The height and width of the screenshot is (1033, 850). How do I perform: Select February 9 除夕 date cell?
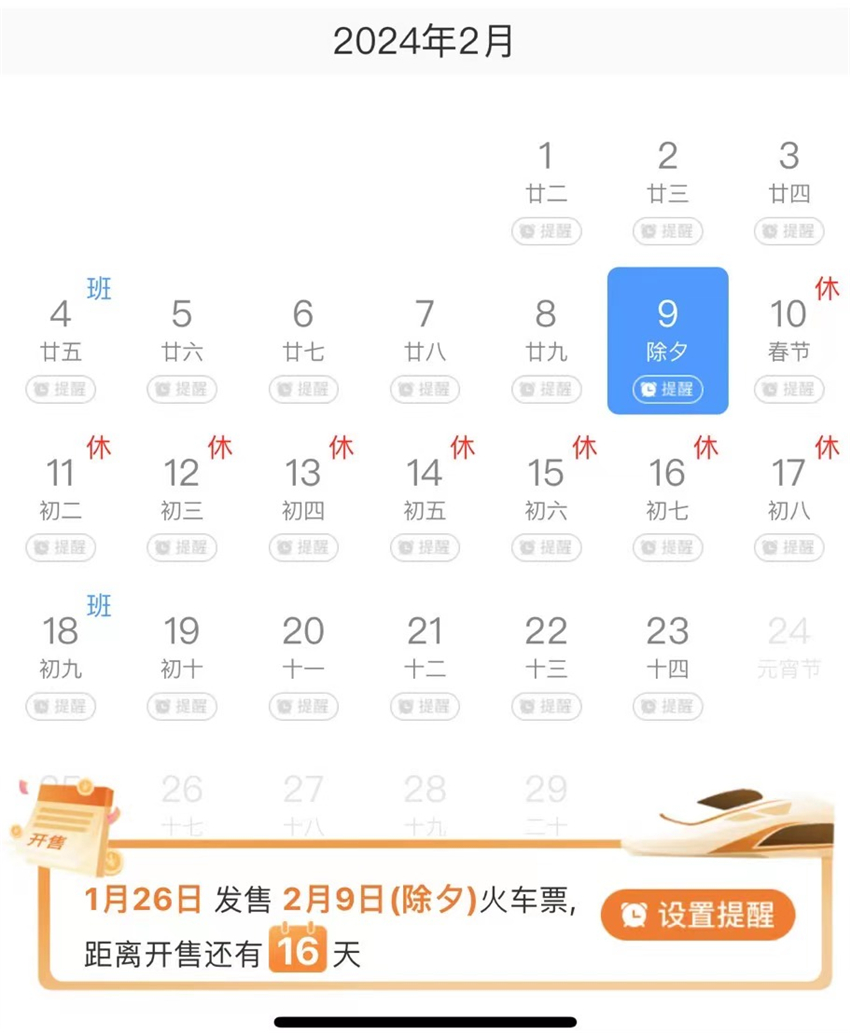[x=667, y=330]
